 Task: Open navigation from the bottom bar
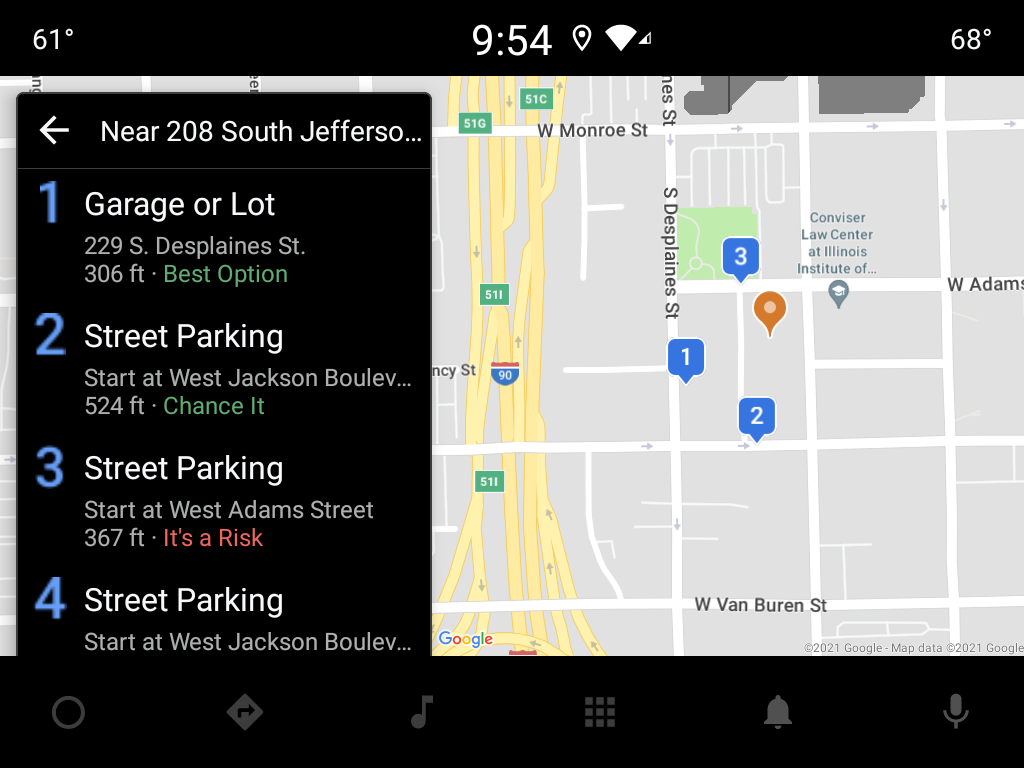pyautogui.click(x=245, y=712)
